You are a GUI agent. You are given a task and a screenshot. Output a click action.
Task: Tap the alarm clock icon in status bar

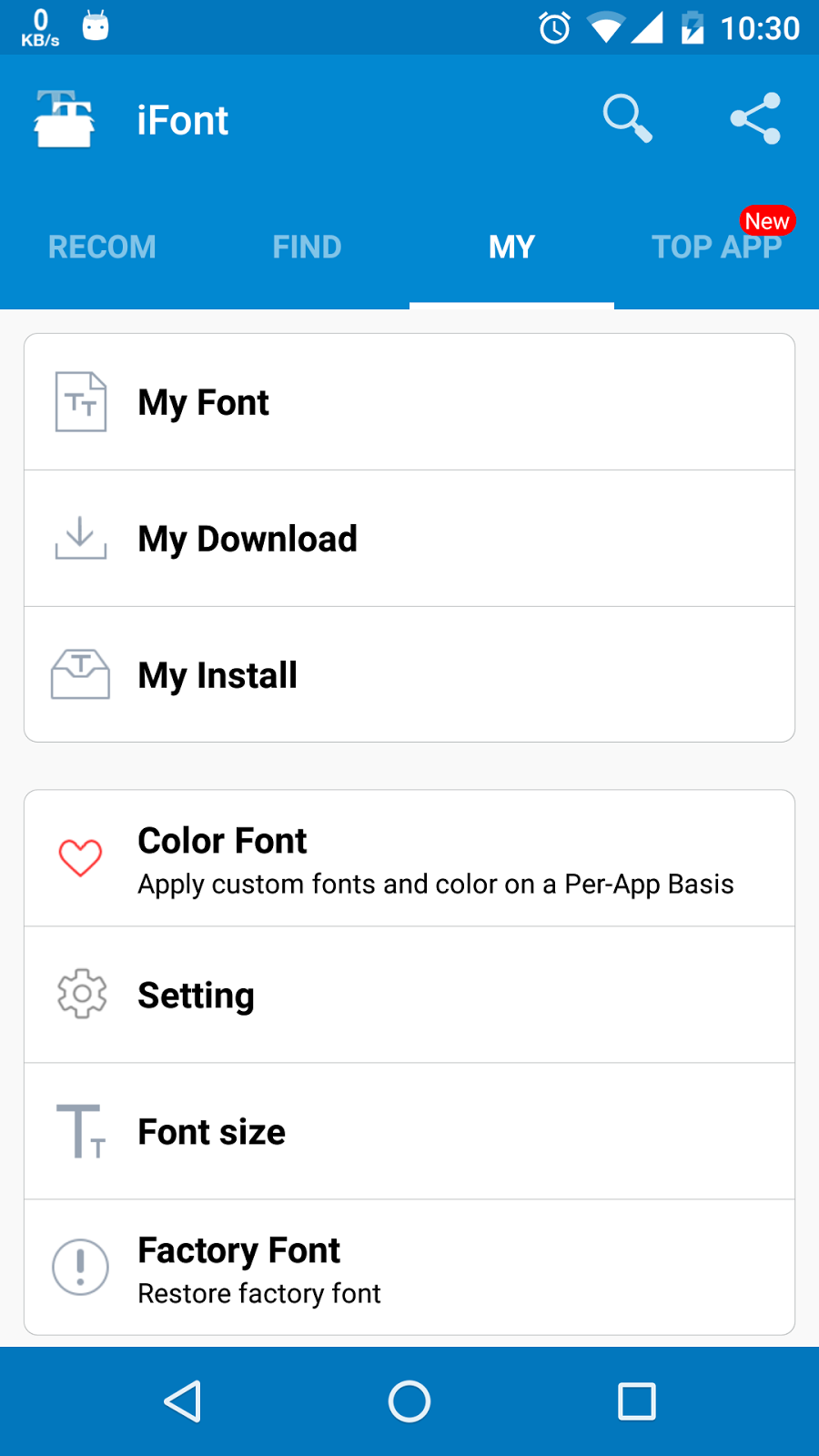[x=553, y=29]
